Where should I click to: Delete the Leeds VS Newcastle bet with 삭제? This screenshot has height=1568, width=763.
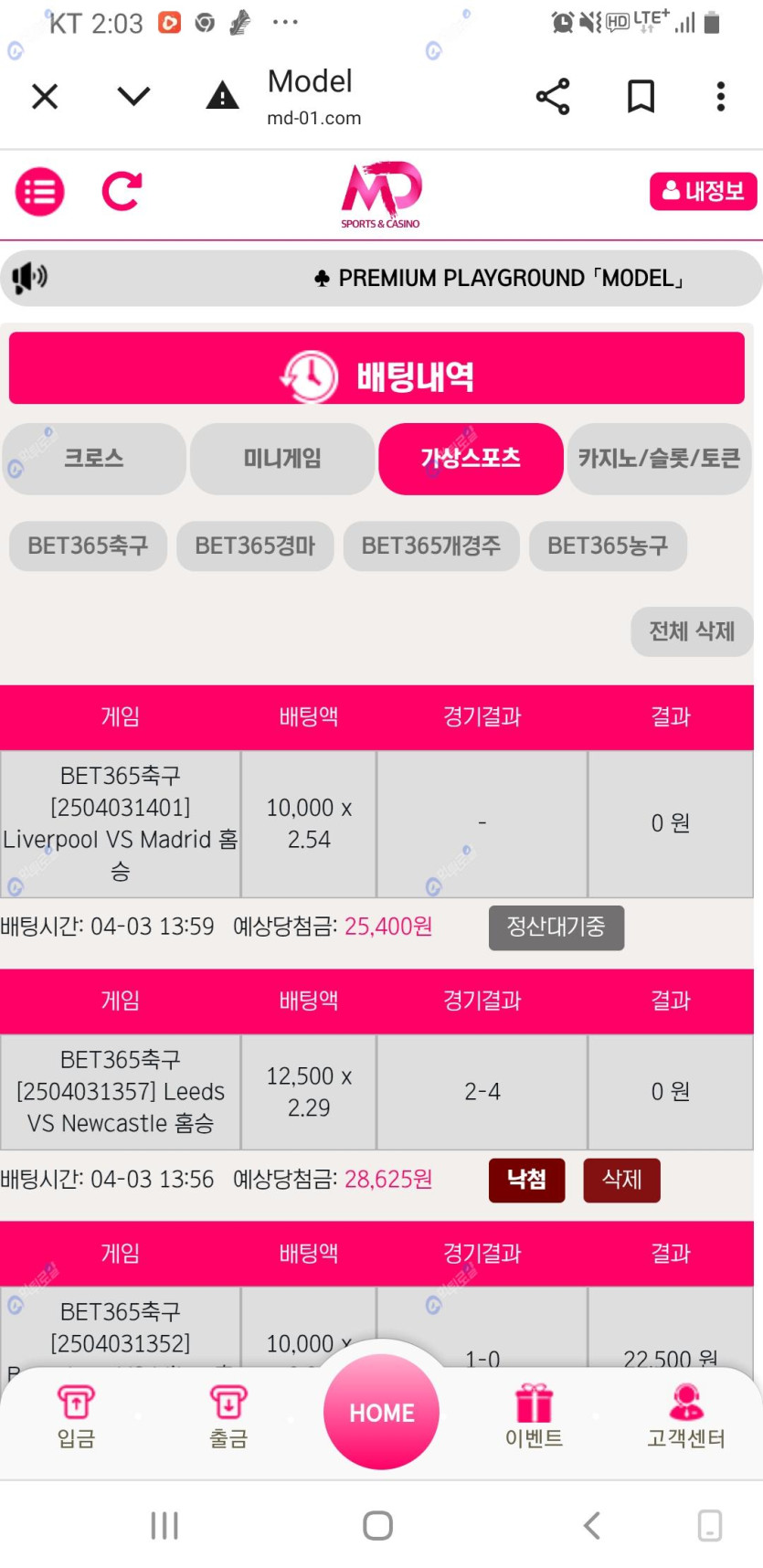point(621,1180)
